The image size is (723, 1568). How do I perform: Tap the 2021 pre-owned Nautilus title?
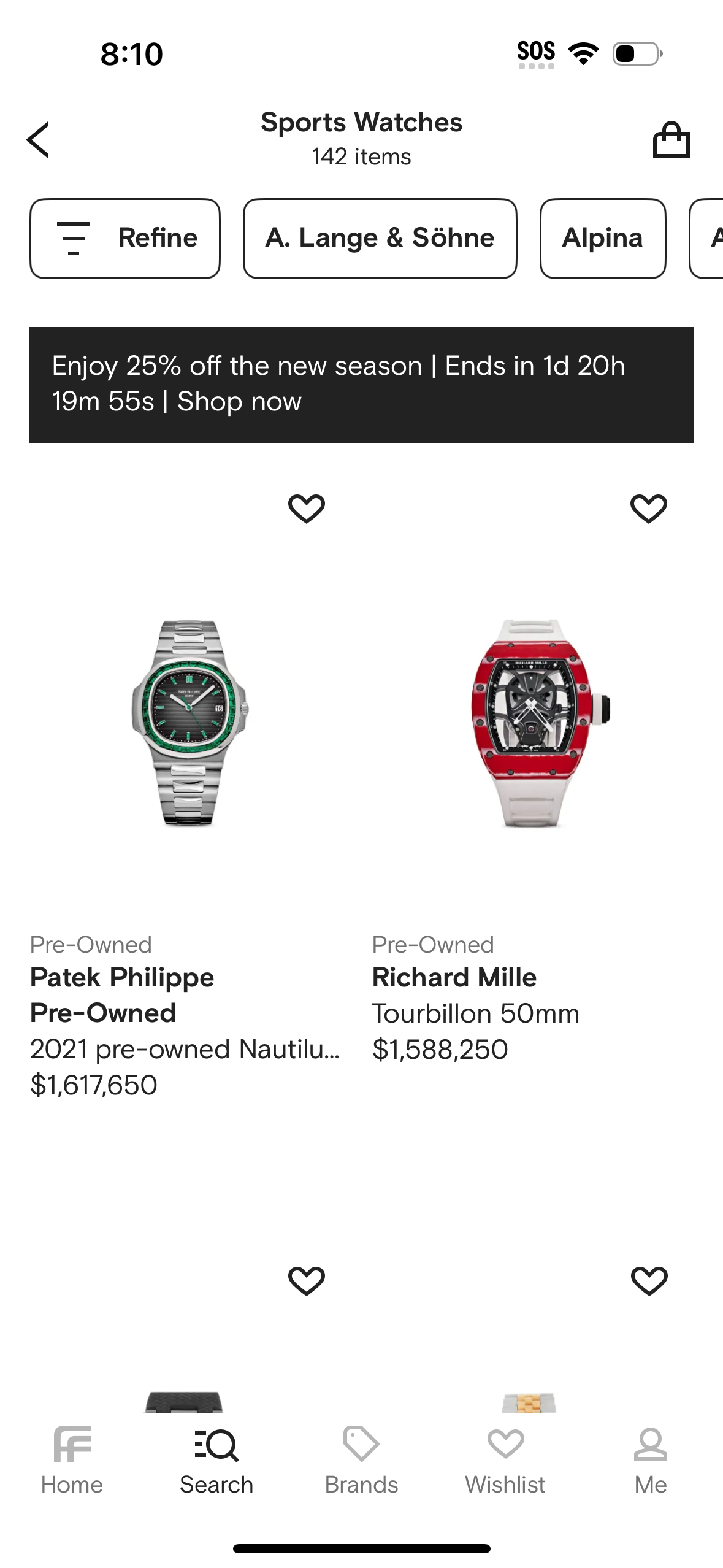(184, 1049)
